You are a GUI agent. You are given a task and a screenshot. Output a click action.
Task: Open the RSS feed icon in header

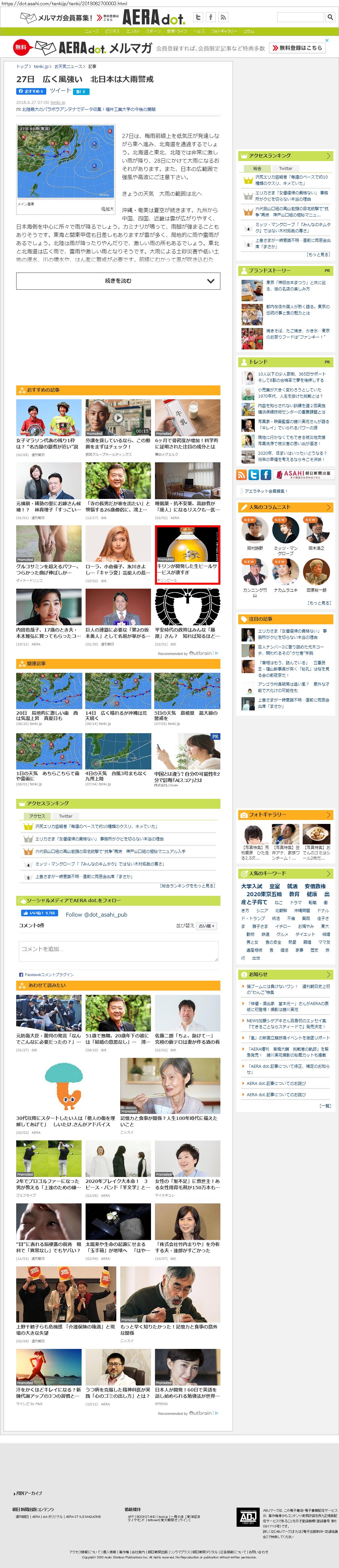point(223,17)
